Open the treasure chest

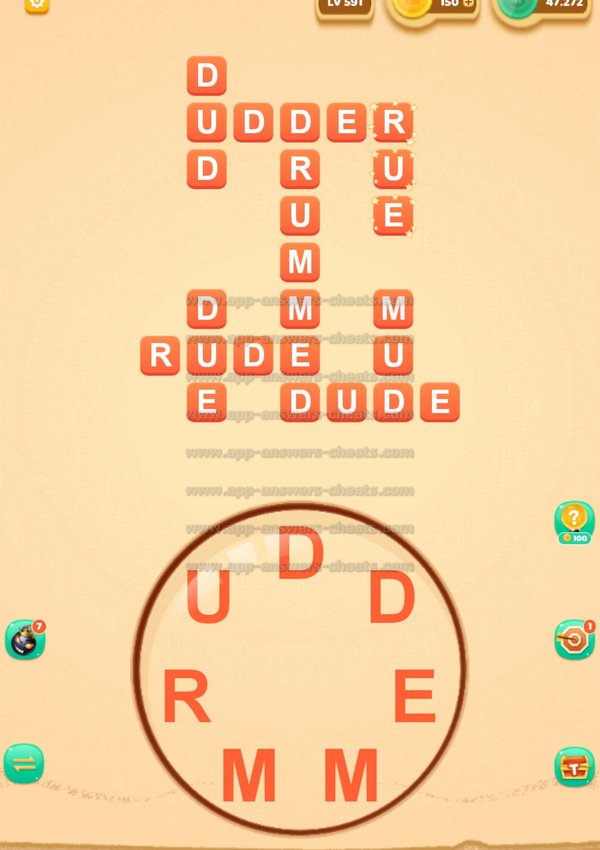click(574, 766)
